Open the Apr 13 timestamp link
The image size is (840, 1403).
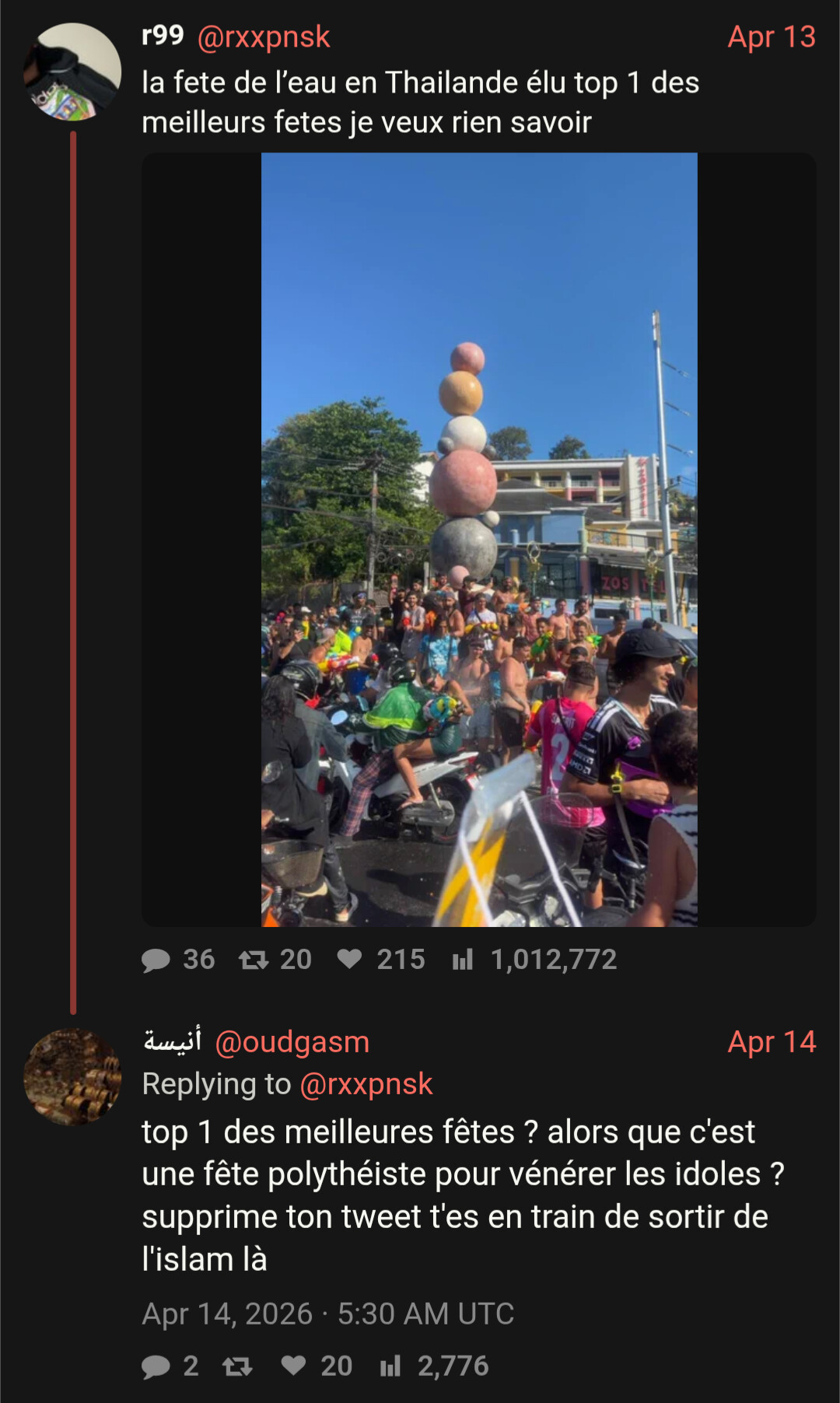[x=771, y=37]
